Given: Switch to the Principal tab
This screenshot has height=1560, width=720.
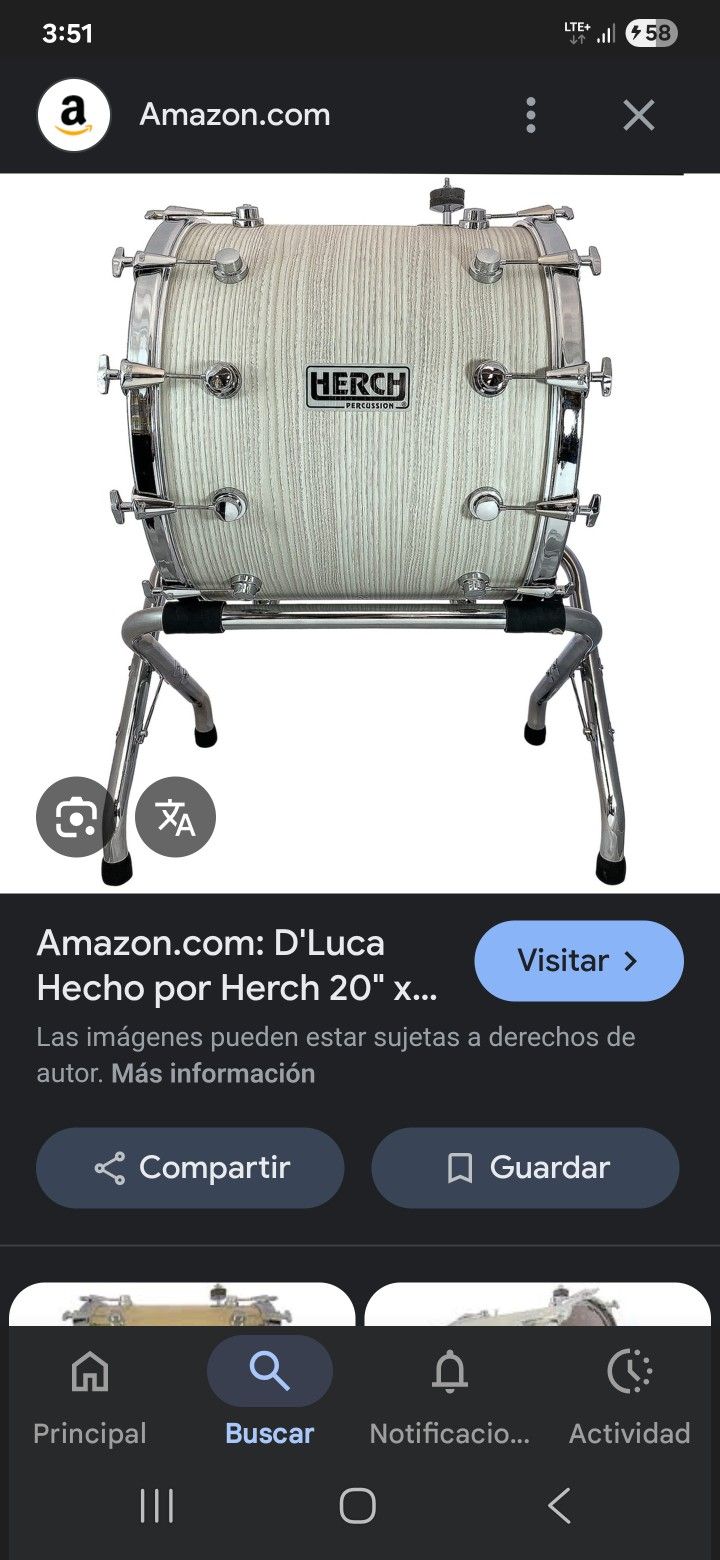Looking at the screenshot, I should [90, 1395].
